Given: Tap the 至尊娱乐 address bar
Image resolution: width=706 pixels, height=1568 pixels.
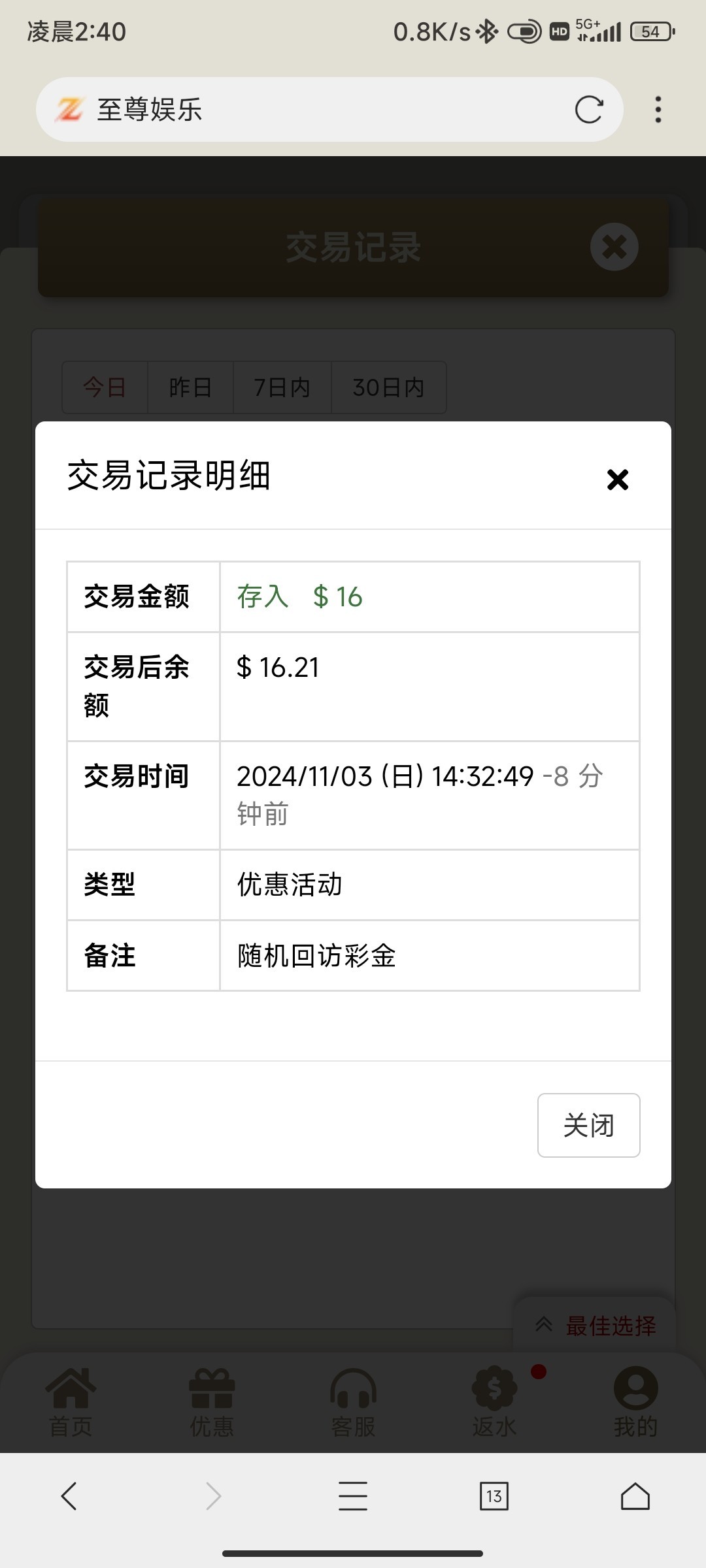Looking at the screenshot, I should coord(329,110).
